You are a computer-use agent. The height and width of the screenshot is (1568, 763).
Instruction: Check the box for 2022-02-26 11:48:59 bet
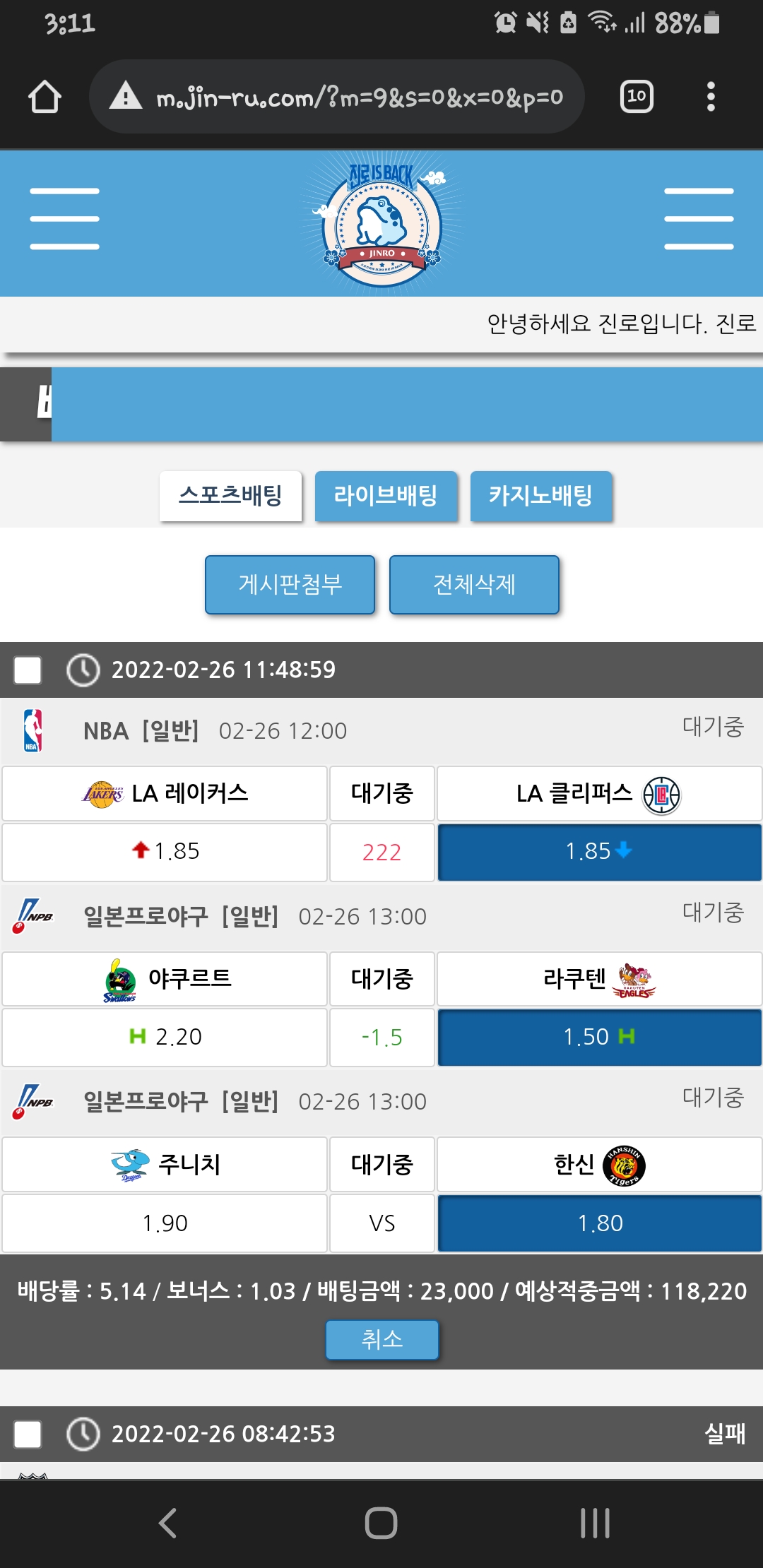[x=28, y=670]
